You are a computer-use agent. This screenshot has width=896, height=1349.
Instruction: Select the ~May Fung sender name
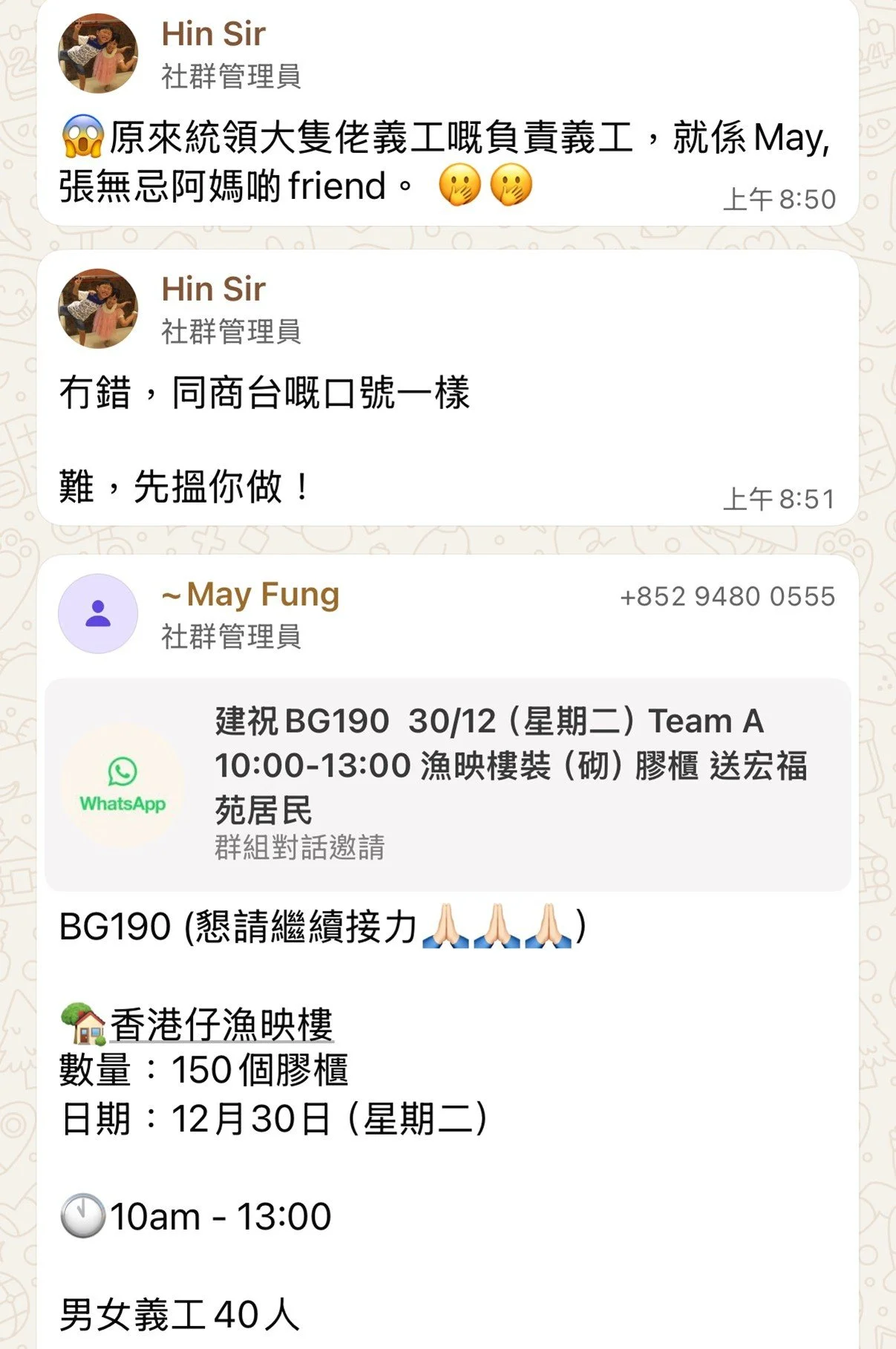[x=251, y=595]
